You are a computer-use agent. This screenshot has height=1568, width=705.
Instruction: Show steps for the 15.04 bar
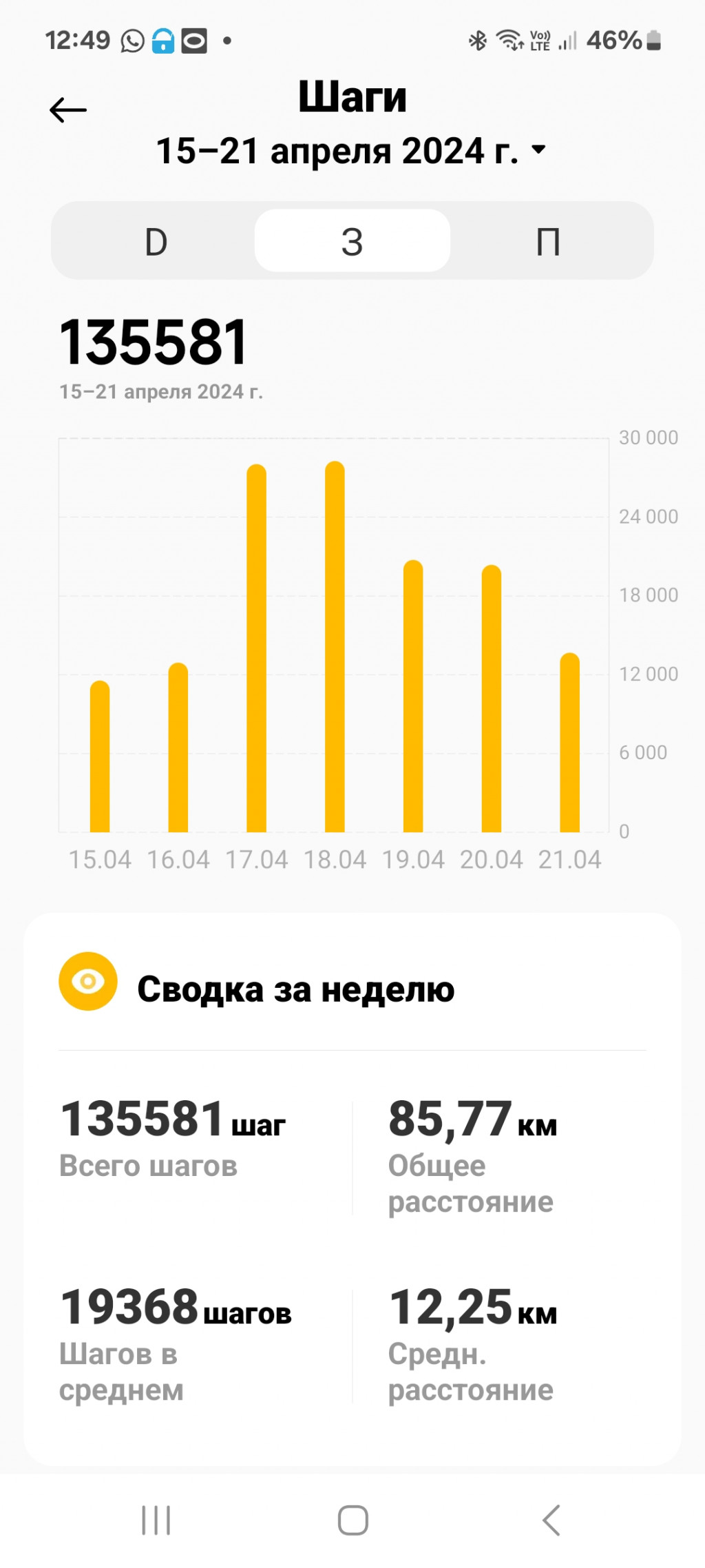tap(100, 756)
